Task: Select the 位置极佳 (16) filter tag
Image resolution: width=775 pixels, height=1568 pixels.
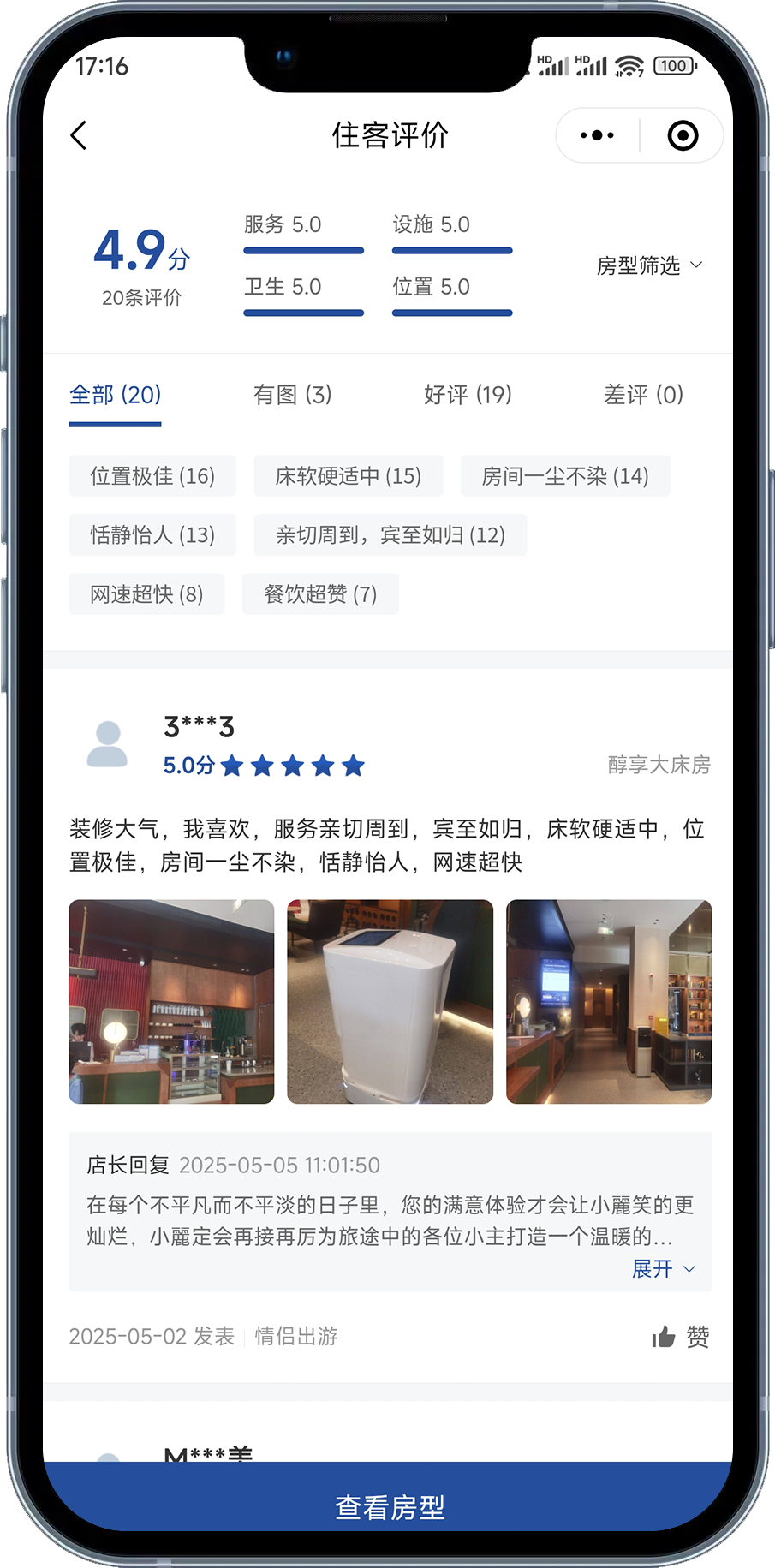Action: tap(152, 476)
